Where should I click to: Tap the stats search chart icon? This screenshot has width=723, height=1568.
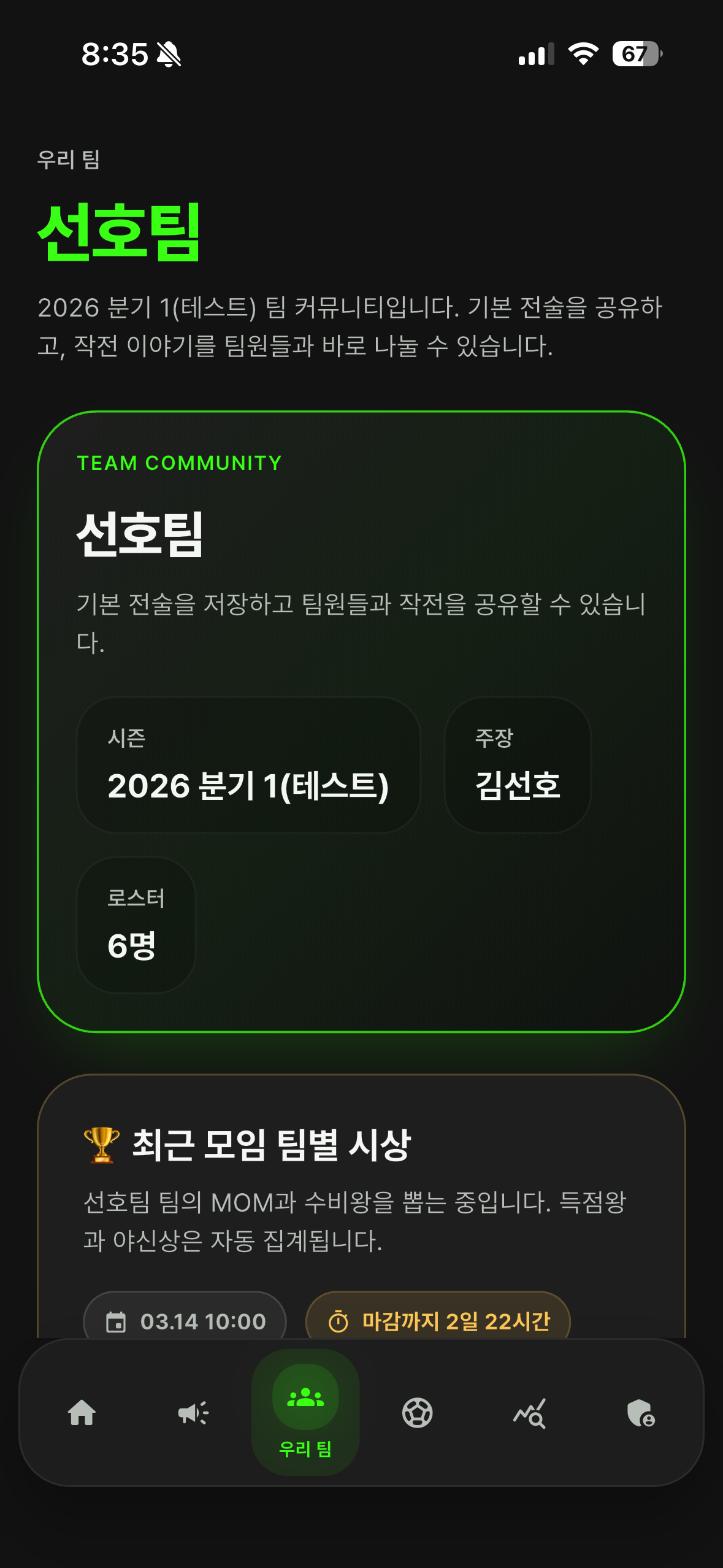pos(529,1414)
